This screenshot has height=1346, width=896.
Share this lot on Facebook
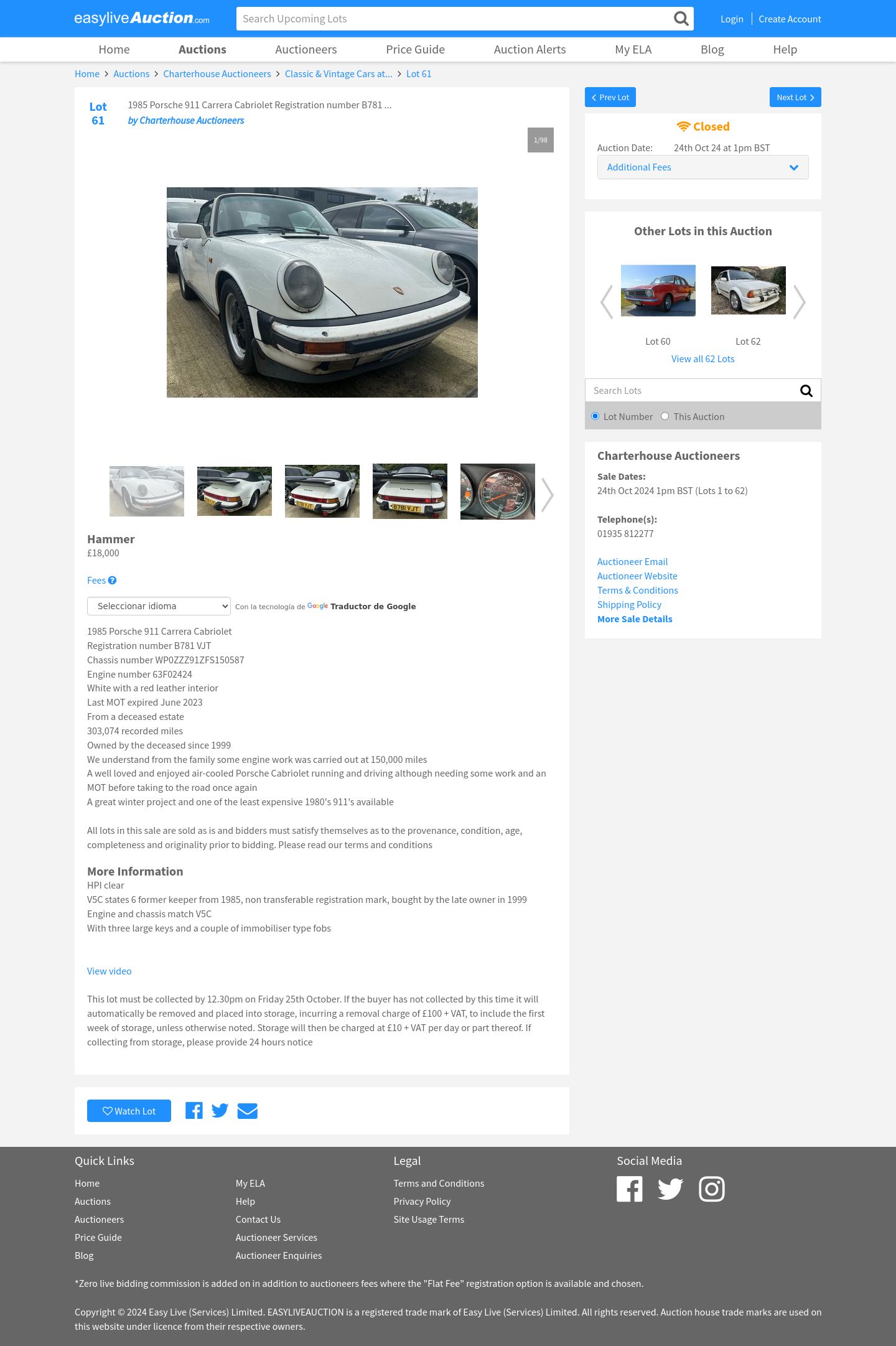(x=194, y=1111)
